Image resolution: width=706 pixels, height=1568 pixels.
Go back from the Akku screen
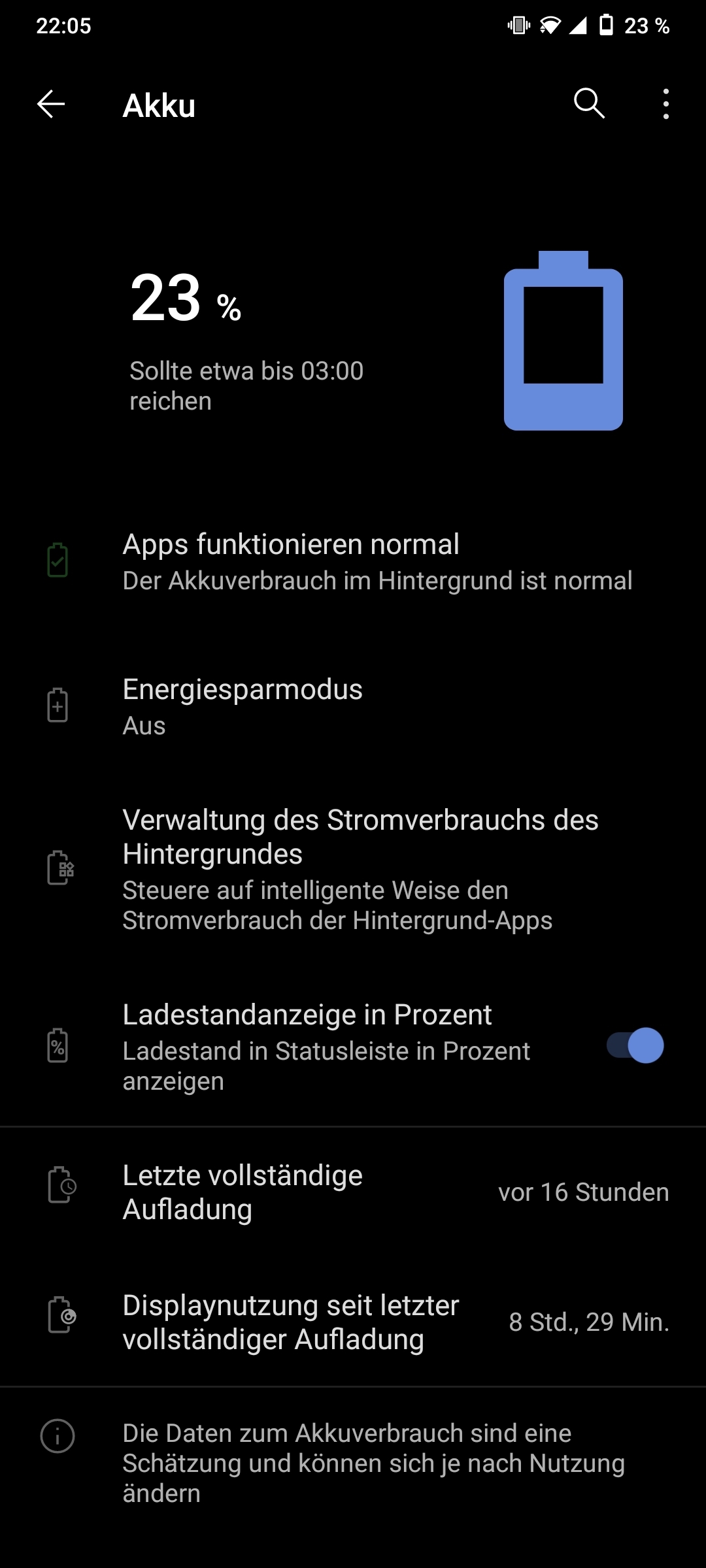[x=51, y=105]
